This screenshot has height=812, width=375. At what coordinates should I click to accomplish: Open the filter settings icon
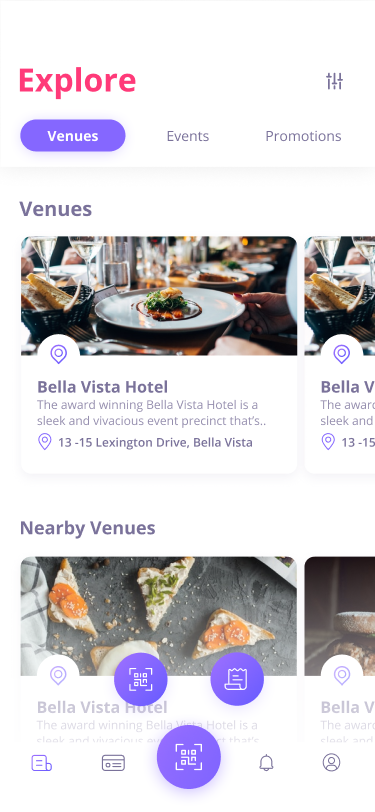(x=335, y=81)
